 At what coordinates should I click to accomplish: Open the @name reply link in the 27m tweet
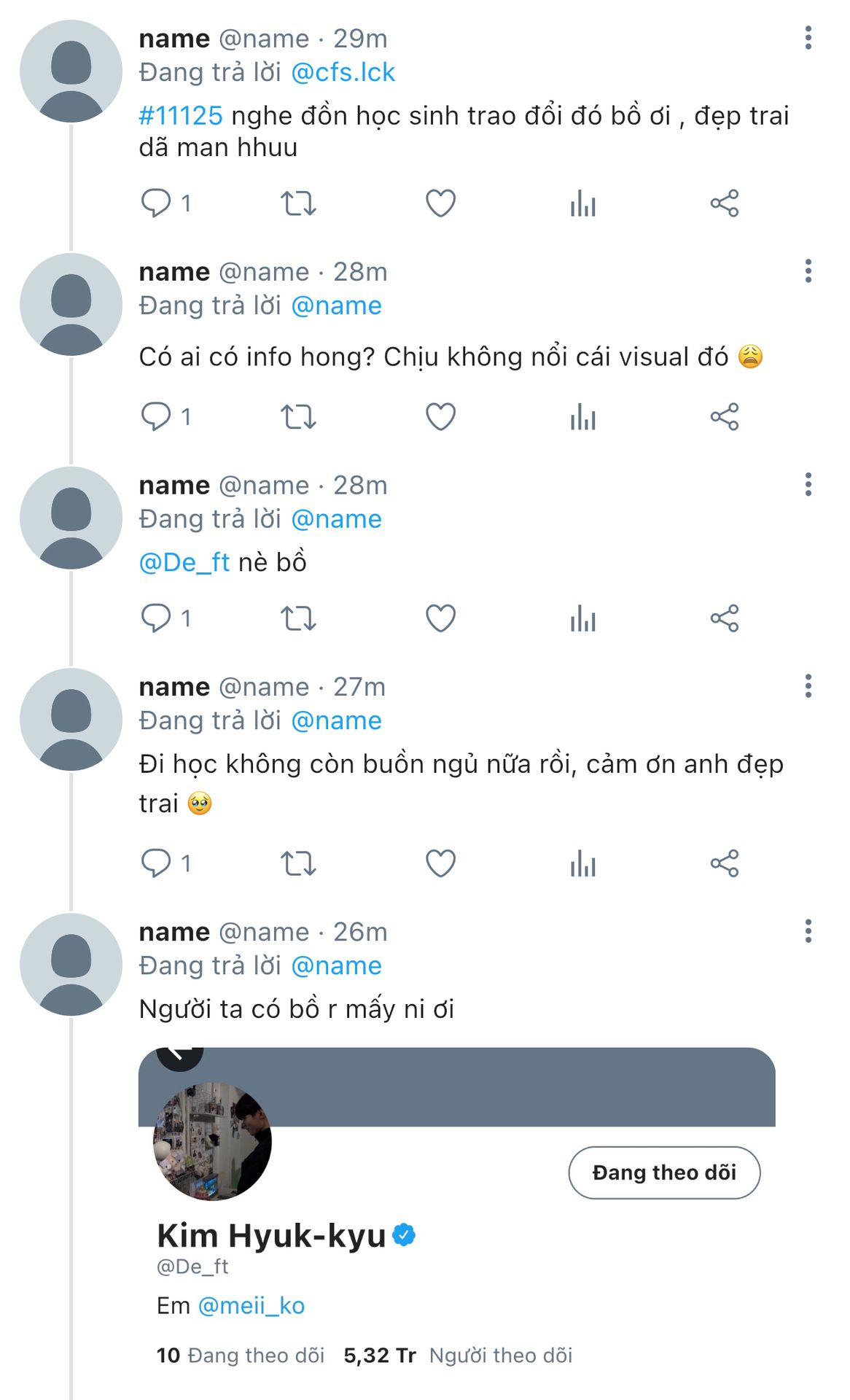[336, 720]
